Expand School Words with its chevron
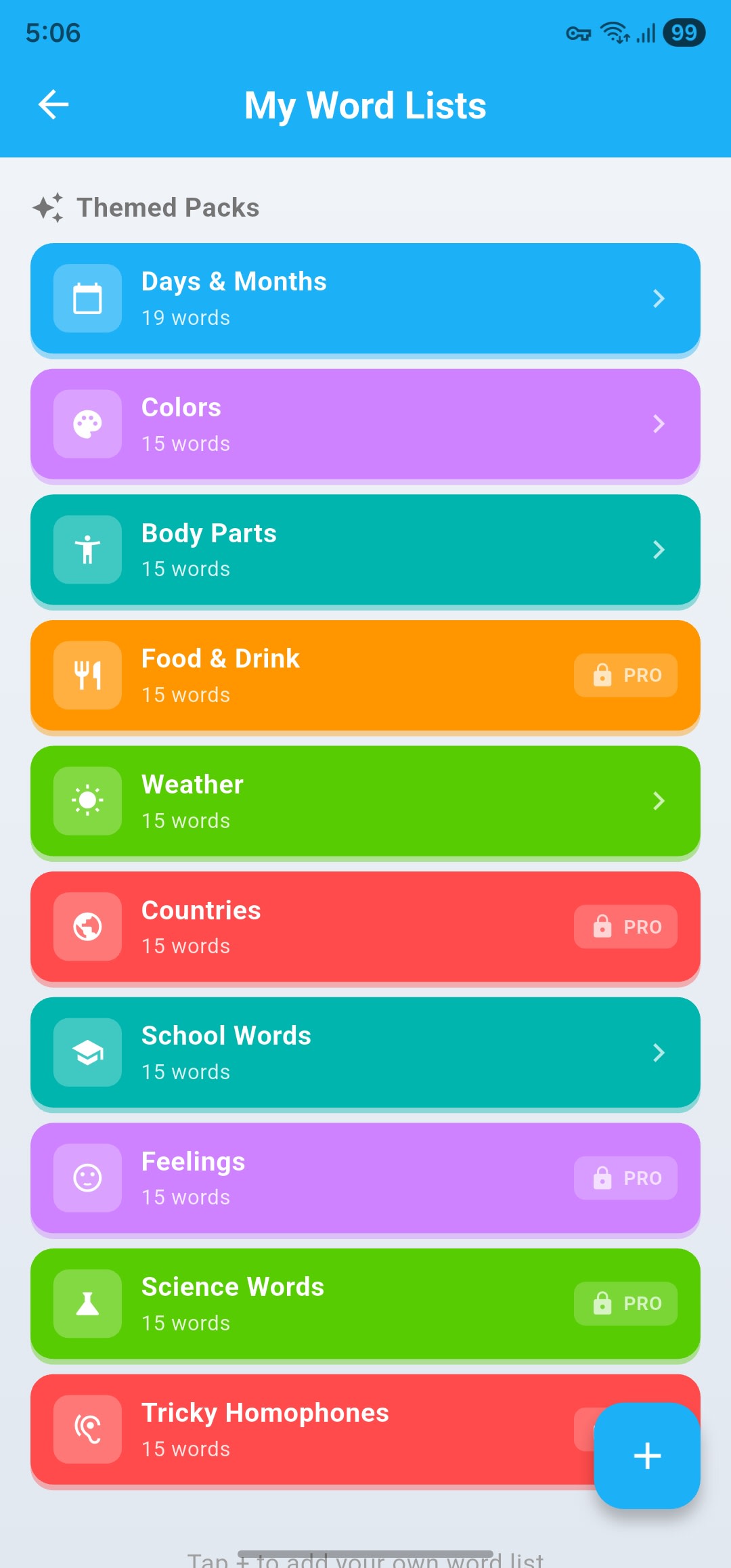The image size is (731, 1568). pyautogui.click(x=659, y=1052)
